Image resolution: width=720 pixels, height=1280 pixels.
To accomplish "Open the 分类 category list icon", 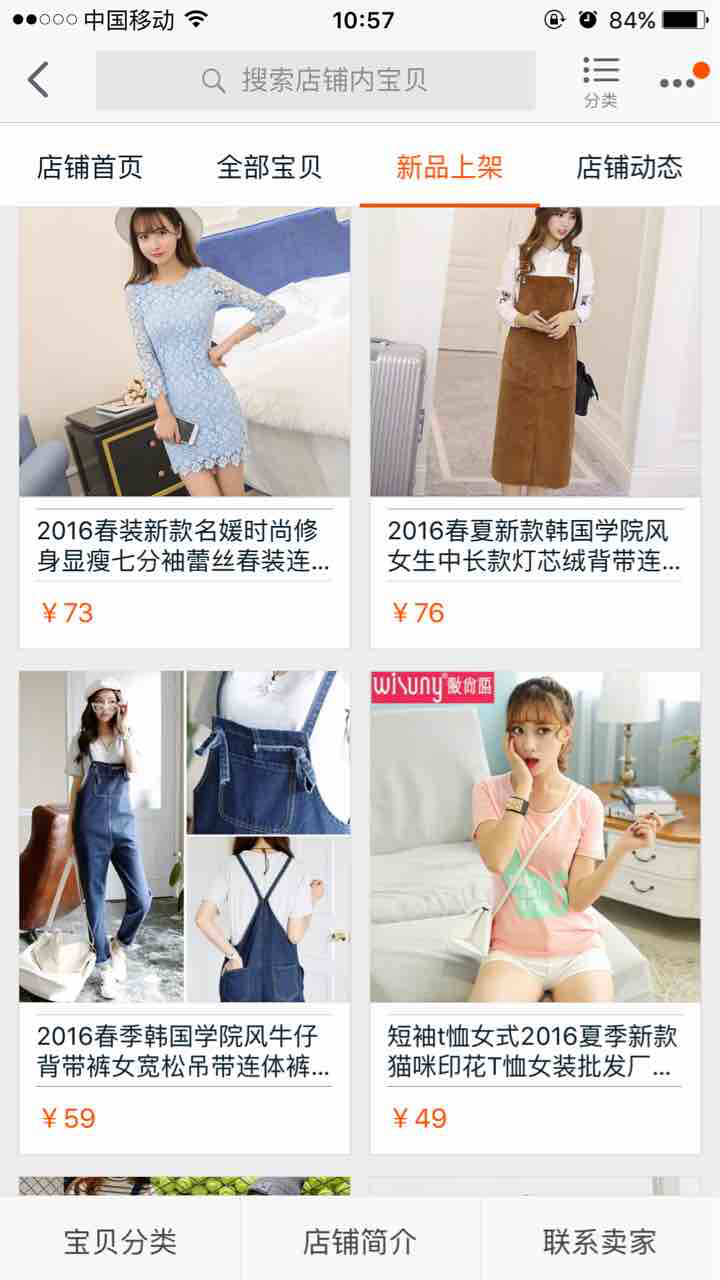I will 600,81.
